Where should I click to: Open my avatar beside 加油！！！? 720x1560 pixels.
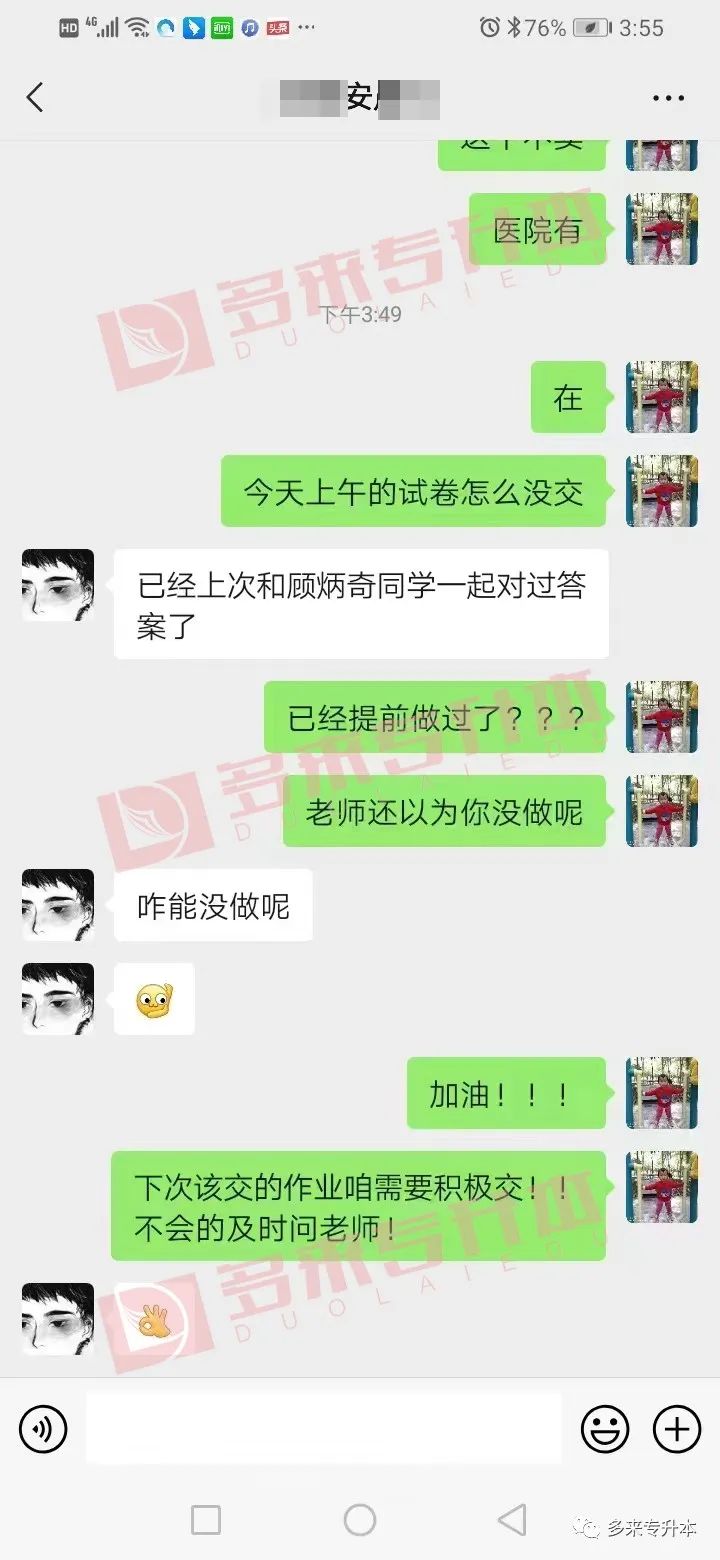pyautogui.click(x=661, y=1093)
